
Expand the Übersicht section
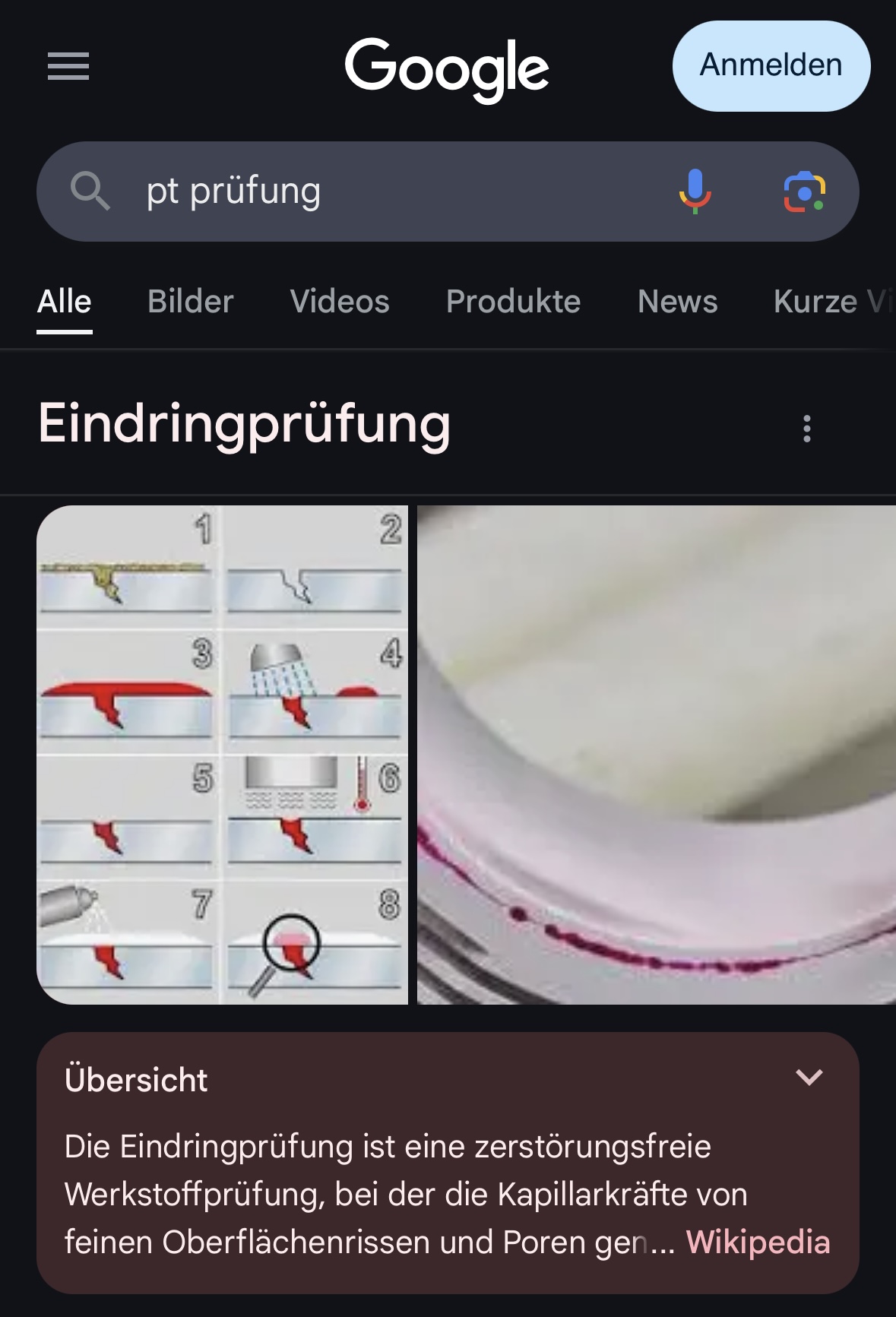point(809,1078)
